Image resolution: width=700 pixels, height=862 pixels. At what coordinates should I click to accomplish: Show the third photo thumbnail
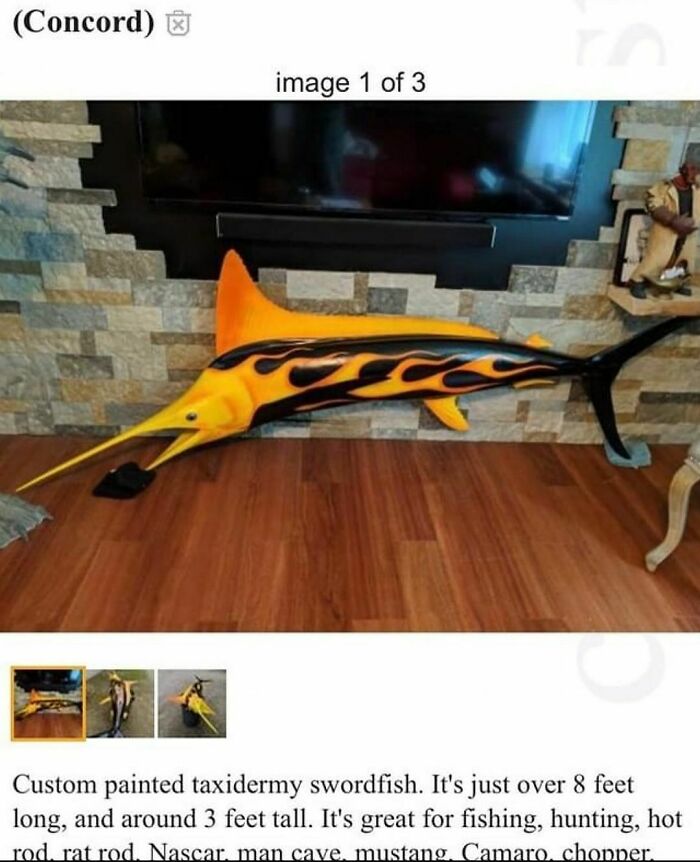click(x=192, y=704)
